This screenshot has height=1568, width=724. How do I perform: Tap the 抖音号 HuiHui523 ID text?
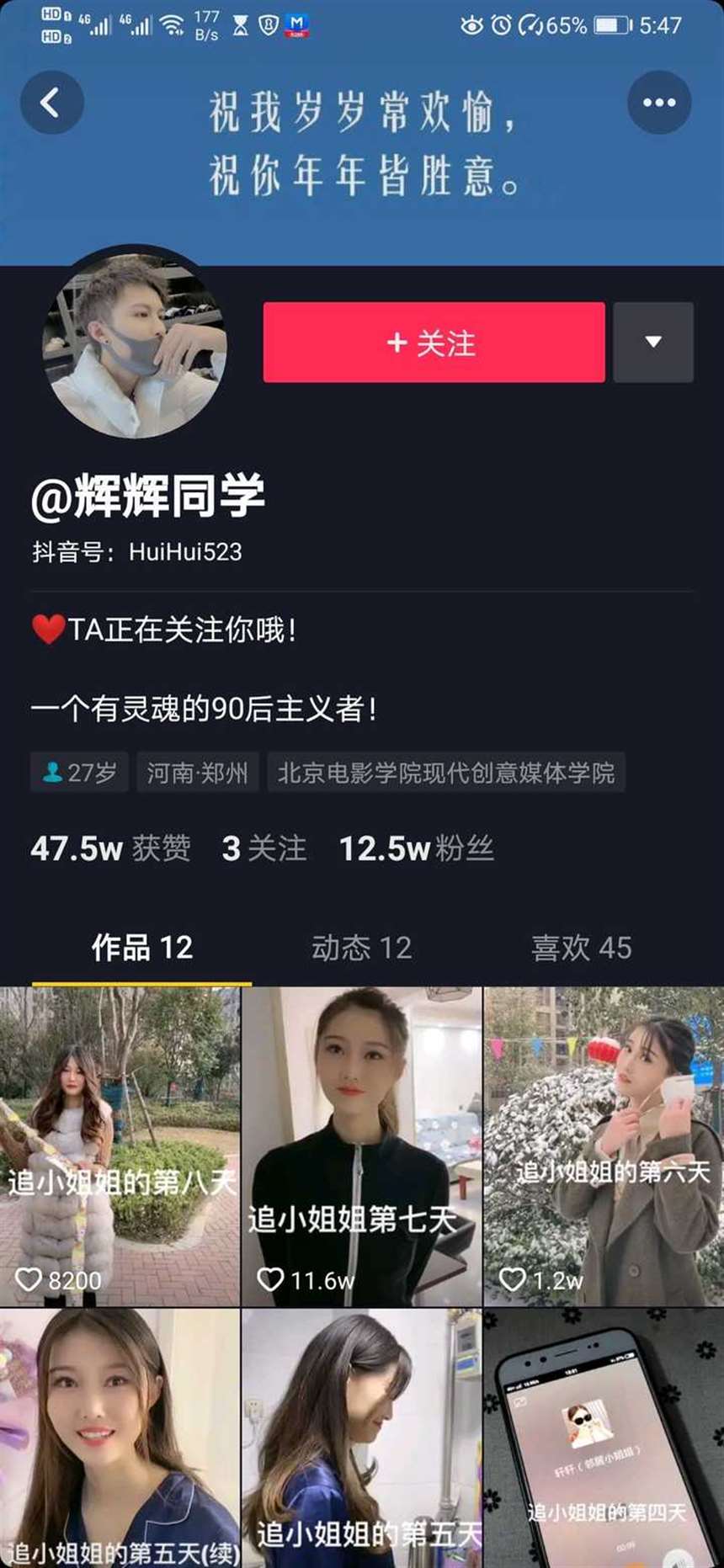[135, 553]
